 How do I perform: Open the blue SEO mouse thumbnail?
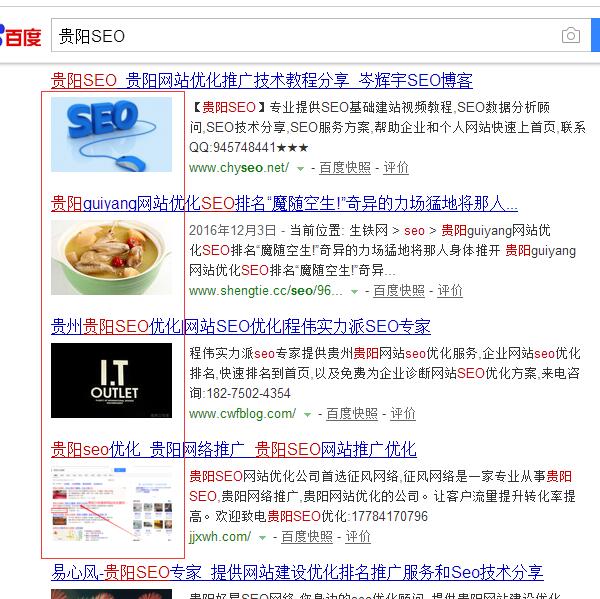(111, 134)
